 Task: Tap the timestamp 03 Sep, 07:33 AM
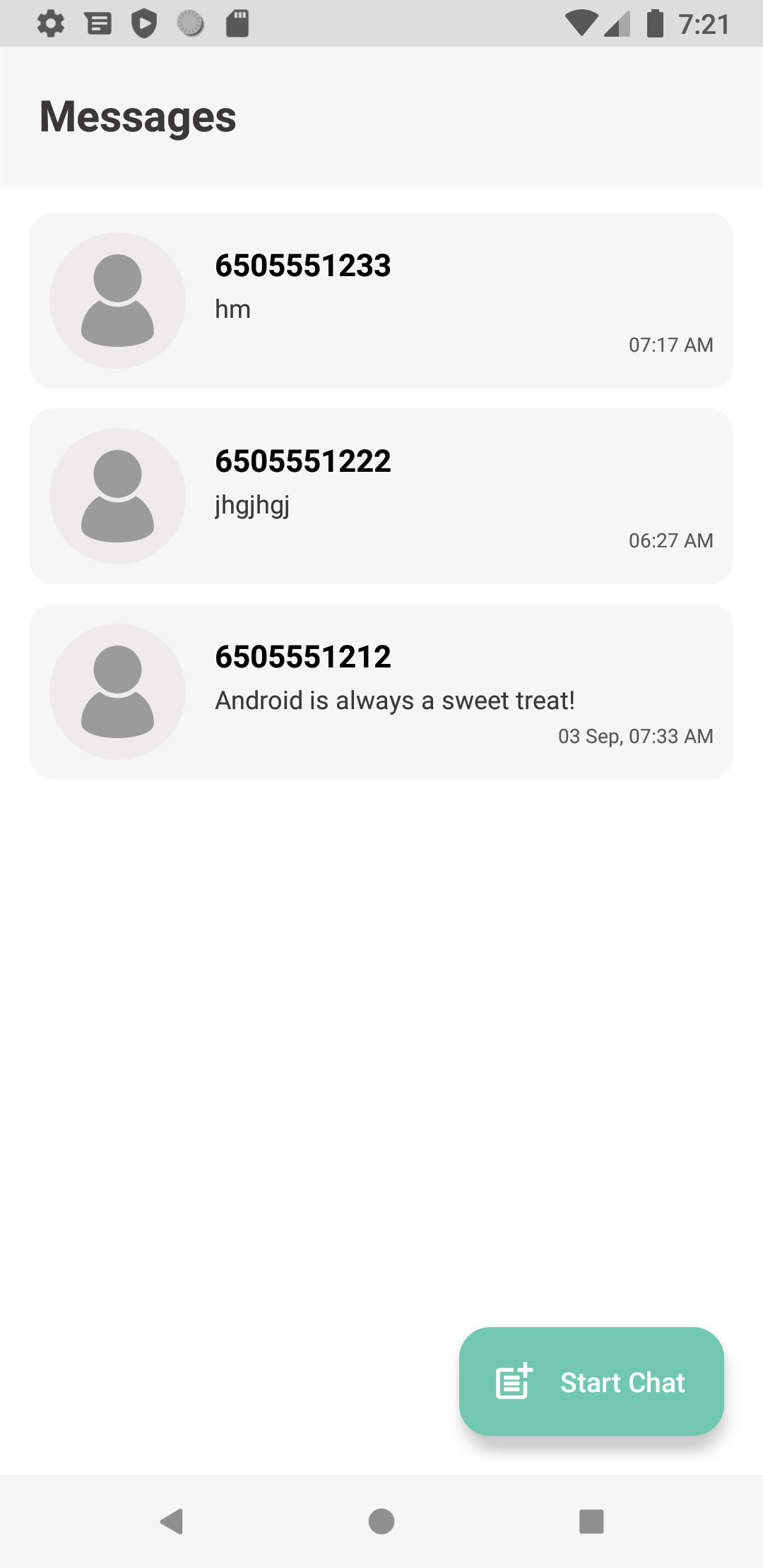pos(635,736)
